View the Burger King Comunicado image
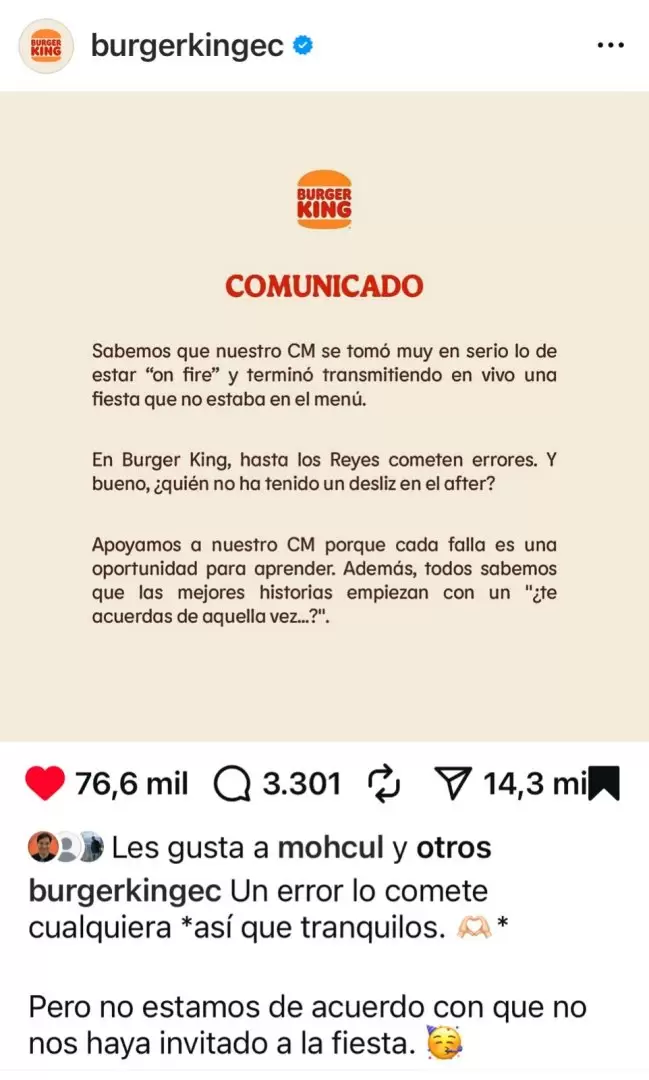Screen dimensions: 649x1080 coord(324,415)
